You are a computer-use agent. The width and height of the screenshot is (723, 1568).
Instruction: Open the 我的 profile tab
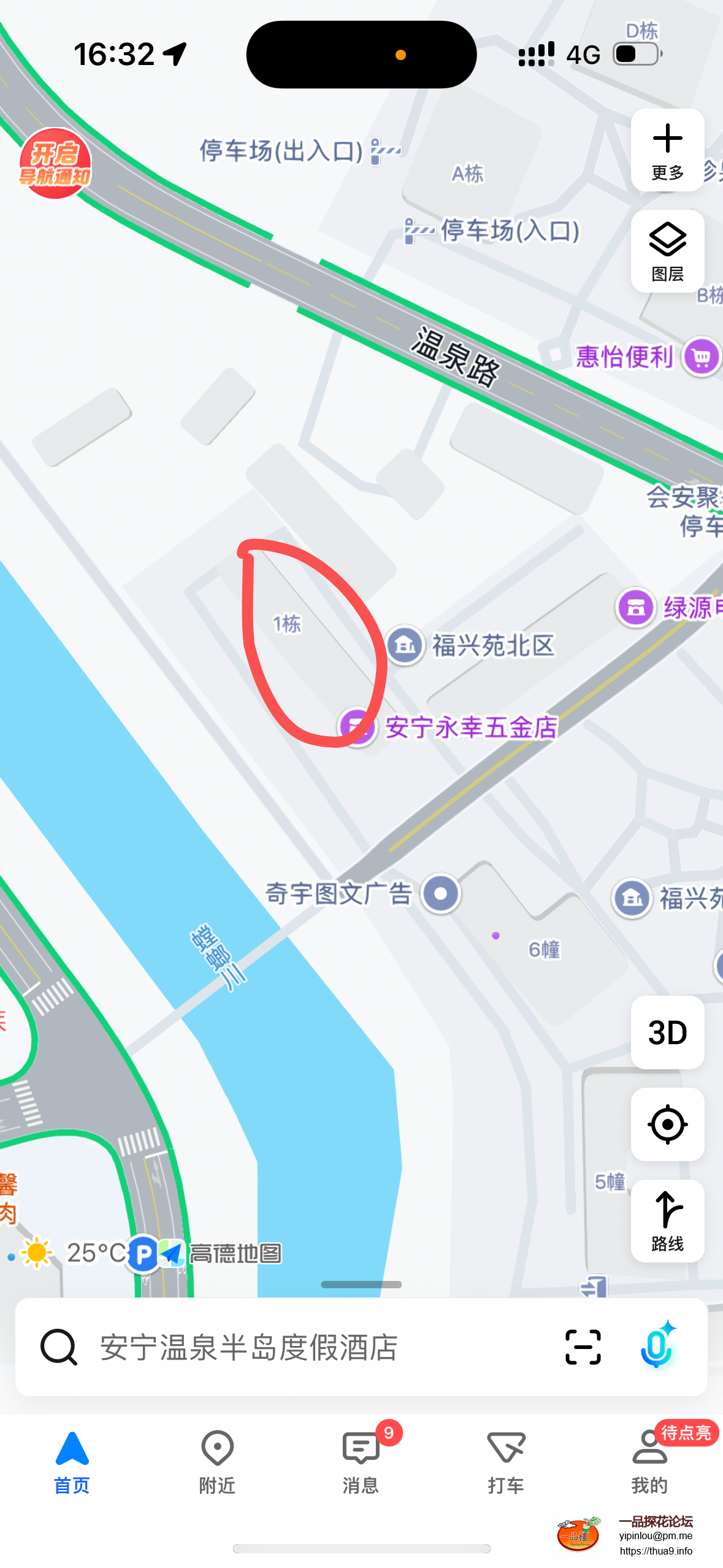tap(649, 1460)
